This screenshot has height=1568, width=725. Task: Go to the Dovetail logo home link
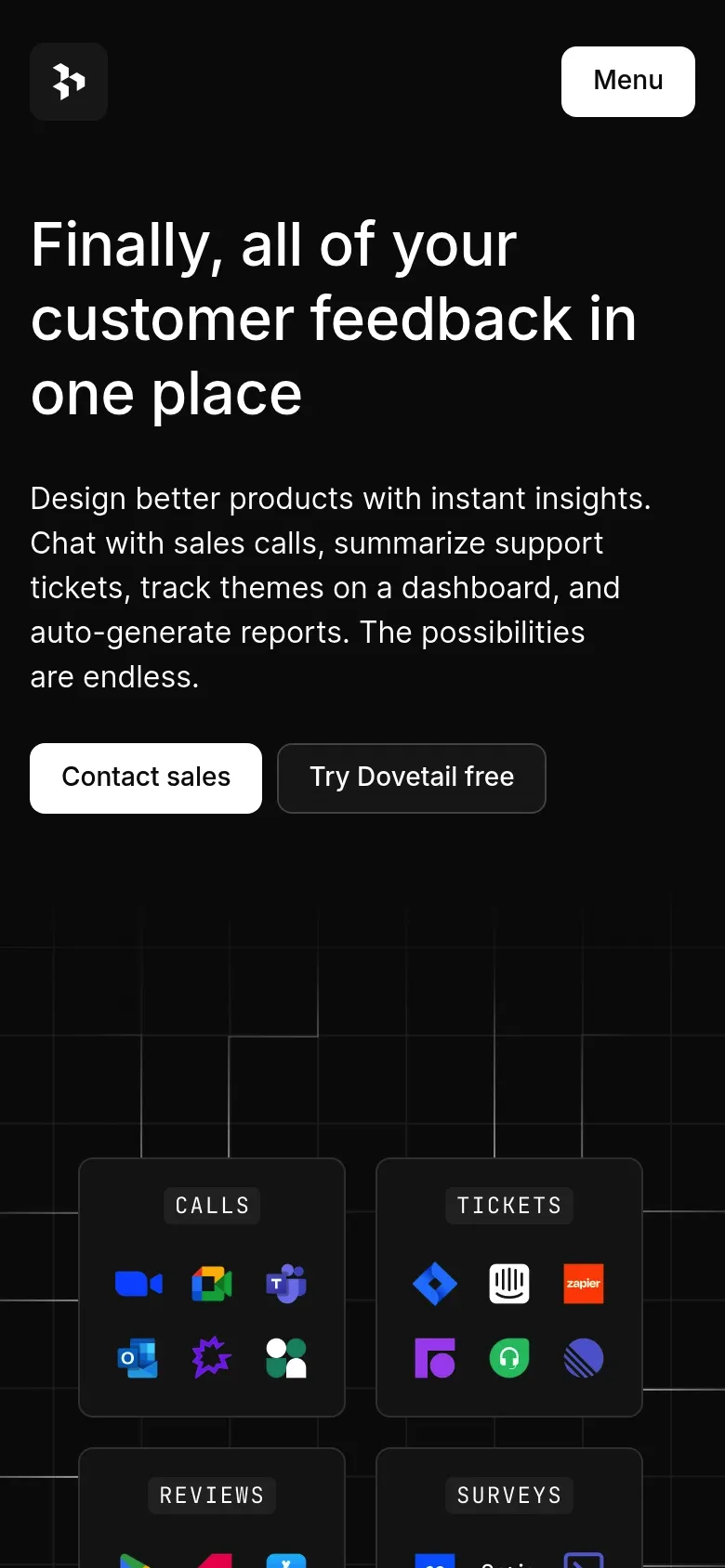(69, 82)
